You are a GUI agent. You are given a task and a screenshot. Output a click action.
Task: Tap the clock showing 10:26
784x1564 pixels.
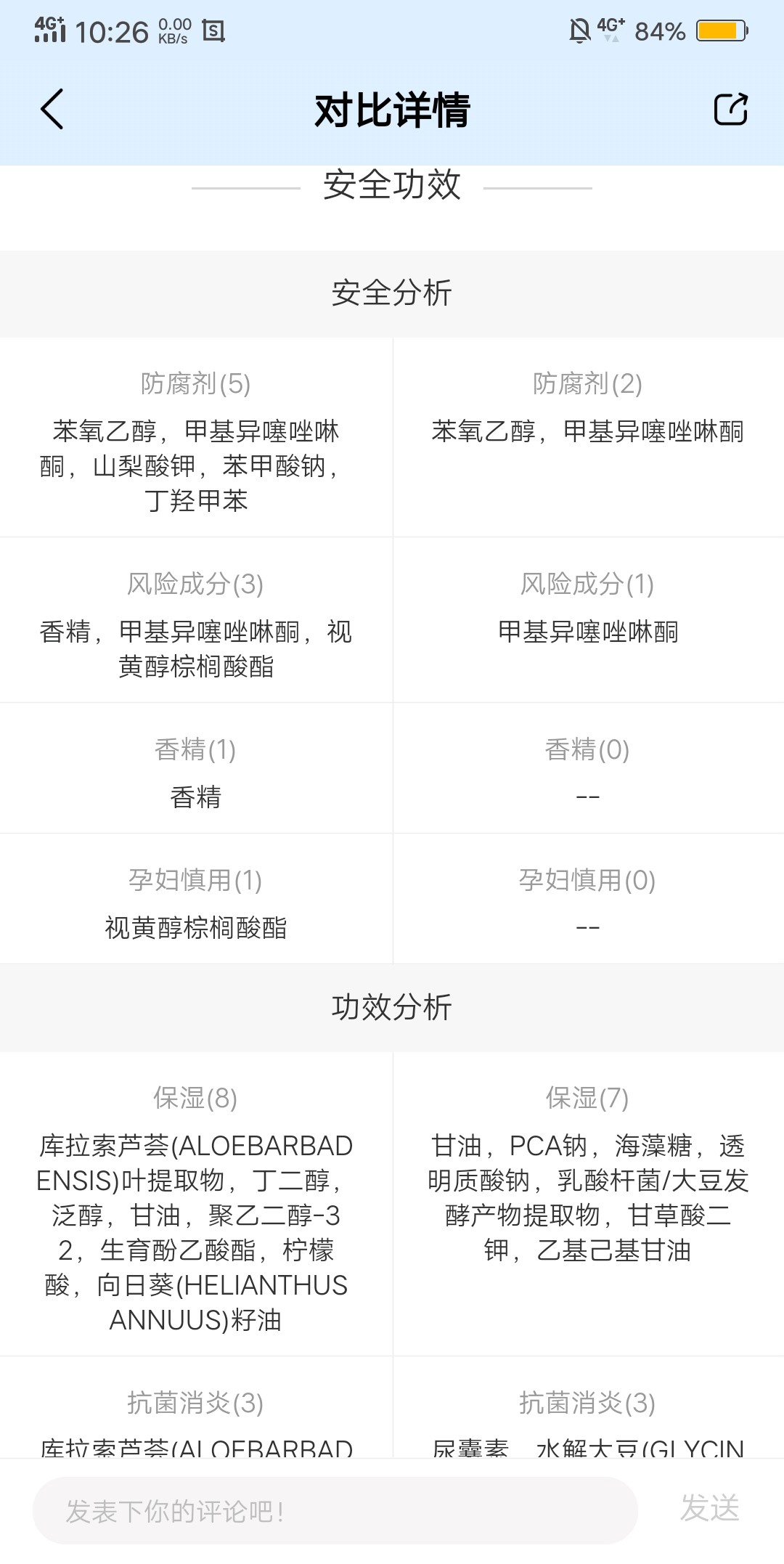(x=113, y=29)
